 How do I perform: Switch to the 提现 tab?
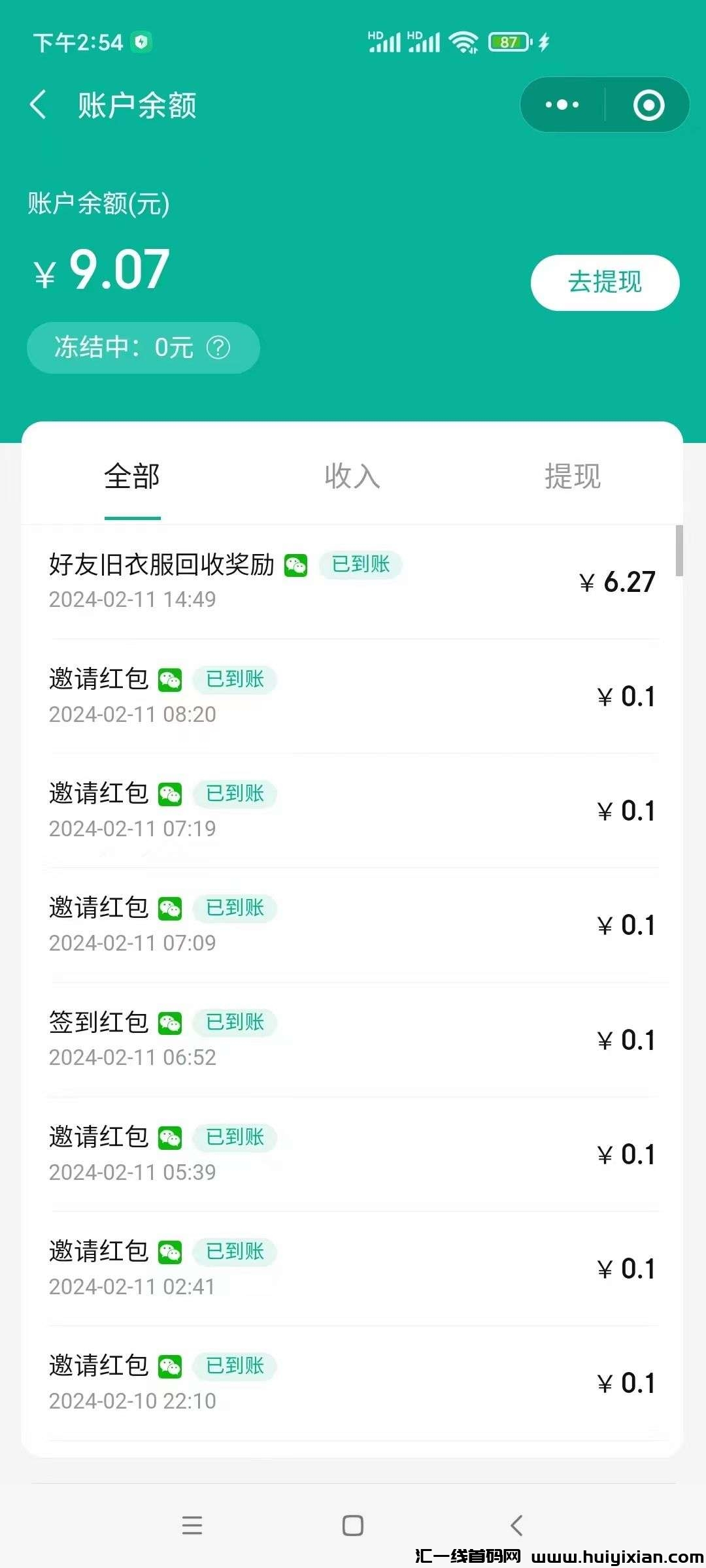click(x=573, y=478)
